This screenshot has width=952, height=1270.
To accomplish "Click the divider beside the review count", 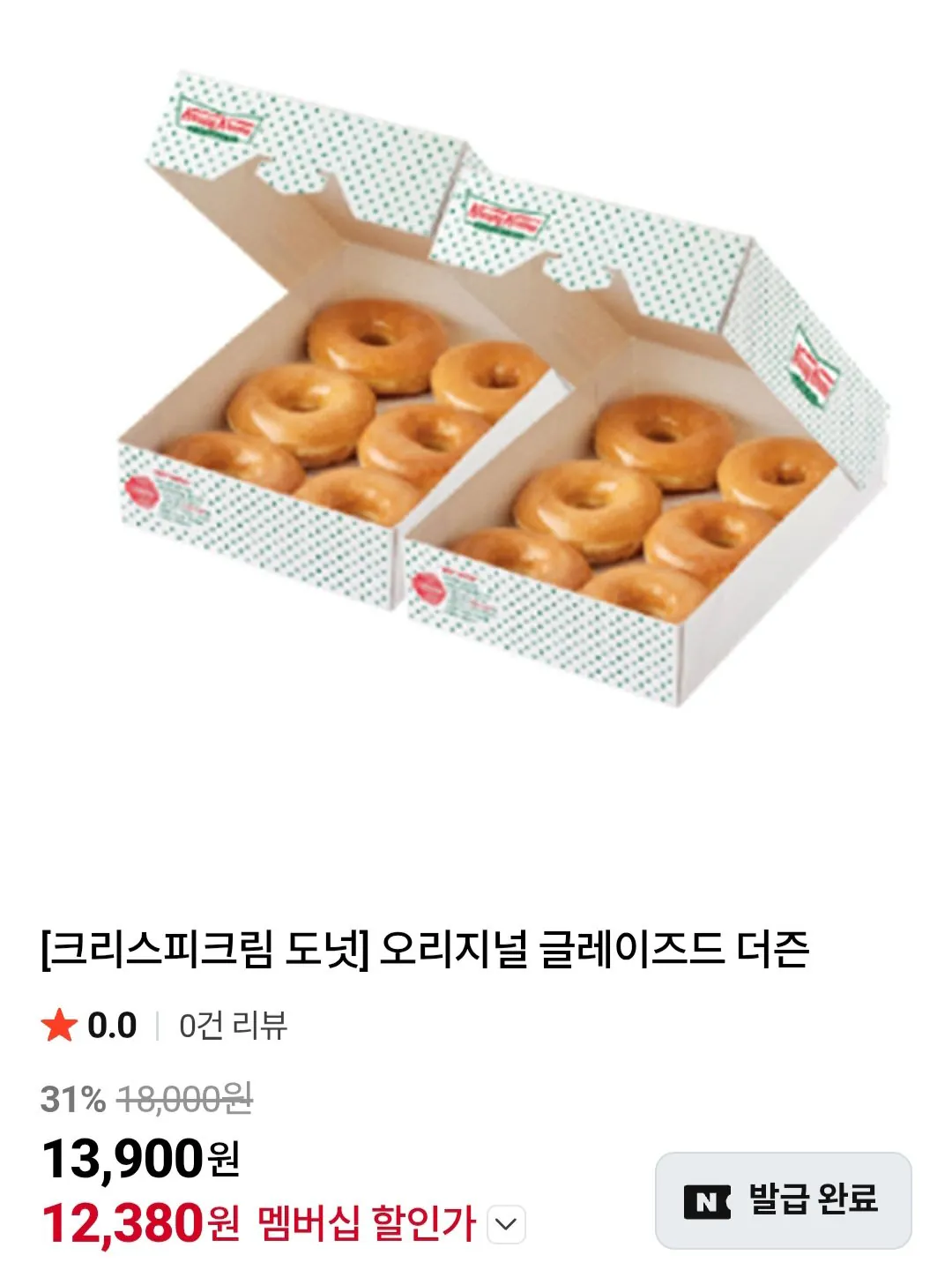I will (159, 1025).
